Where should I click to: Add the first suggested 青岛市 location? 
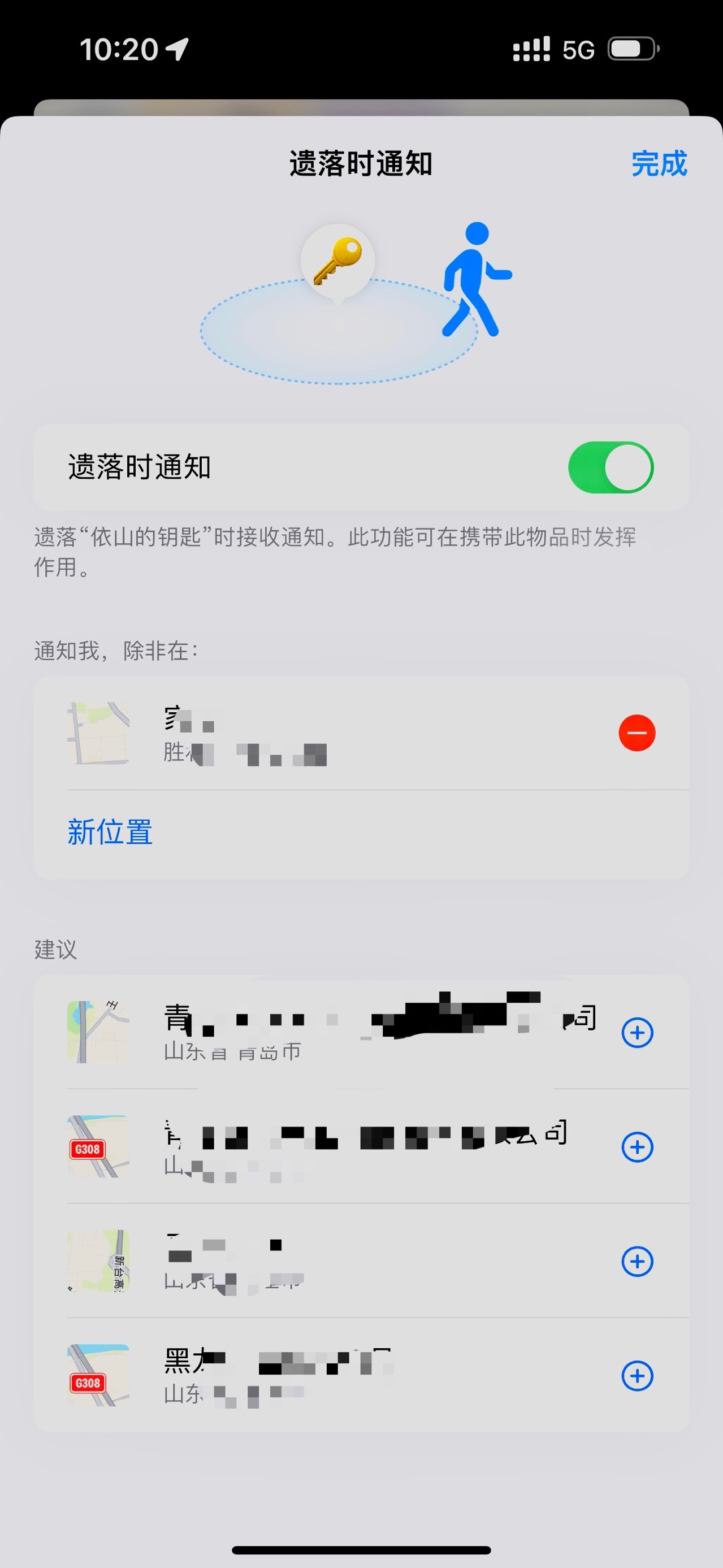[x=637, y=1033]
